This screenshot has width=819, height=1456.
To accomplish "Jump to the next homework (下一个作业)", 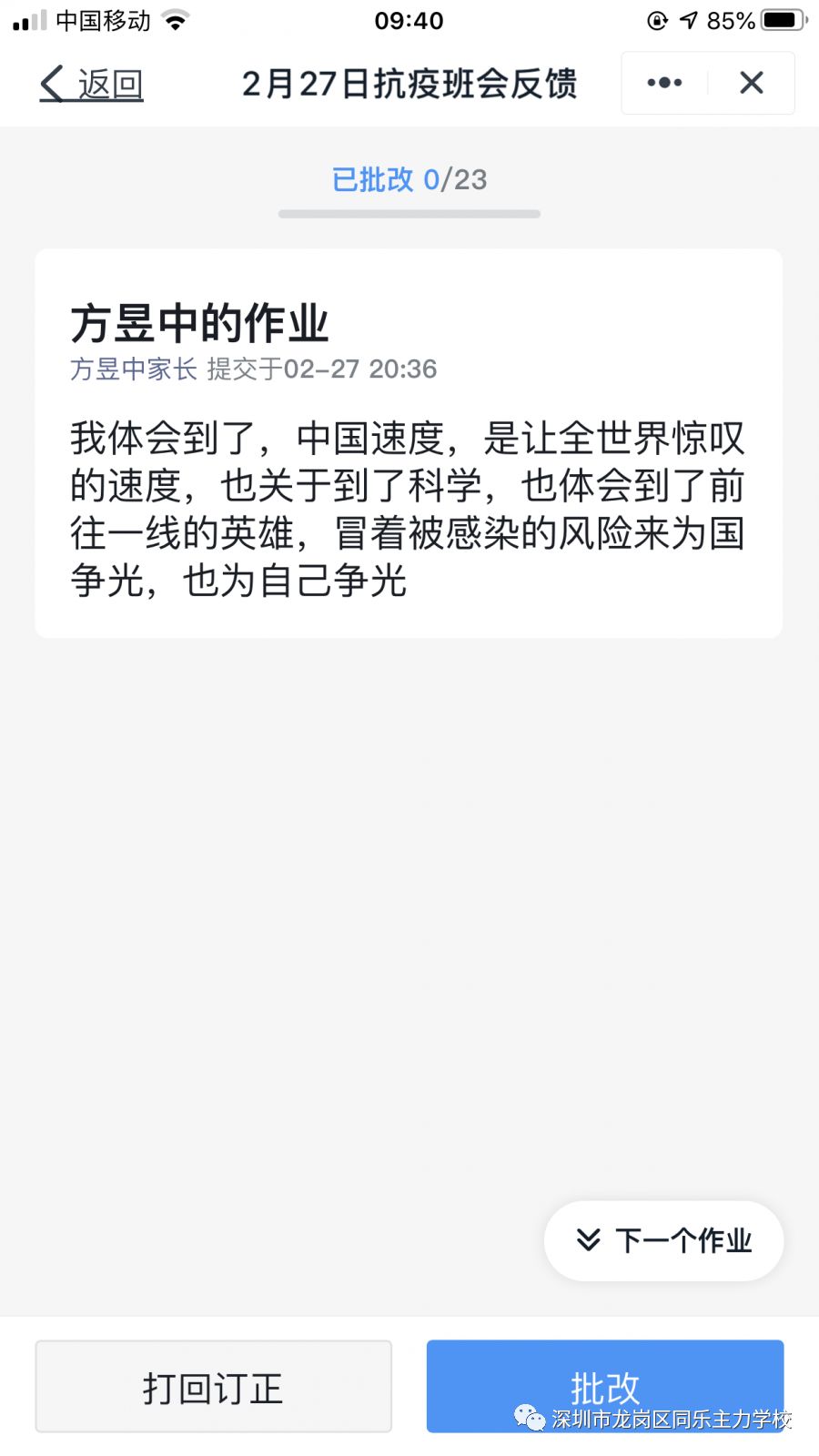I will coord(663,1240).
